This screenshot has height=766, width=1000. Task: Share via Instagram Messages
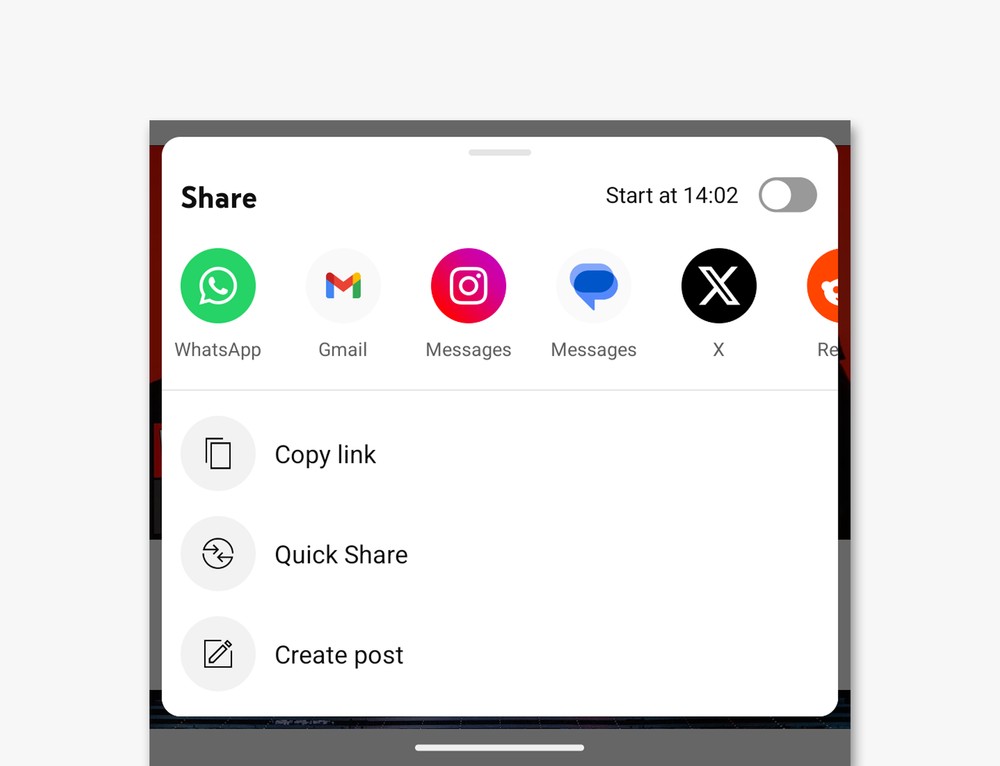point(468,286)
